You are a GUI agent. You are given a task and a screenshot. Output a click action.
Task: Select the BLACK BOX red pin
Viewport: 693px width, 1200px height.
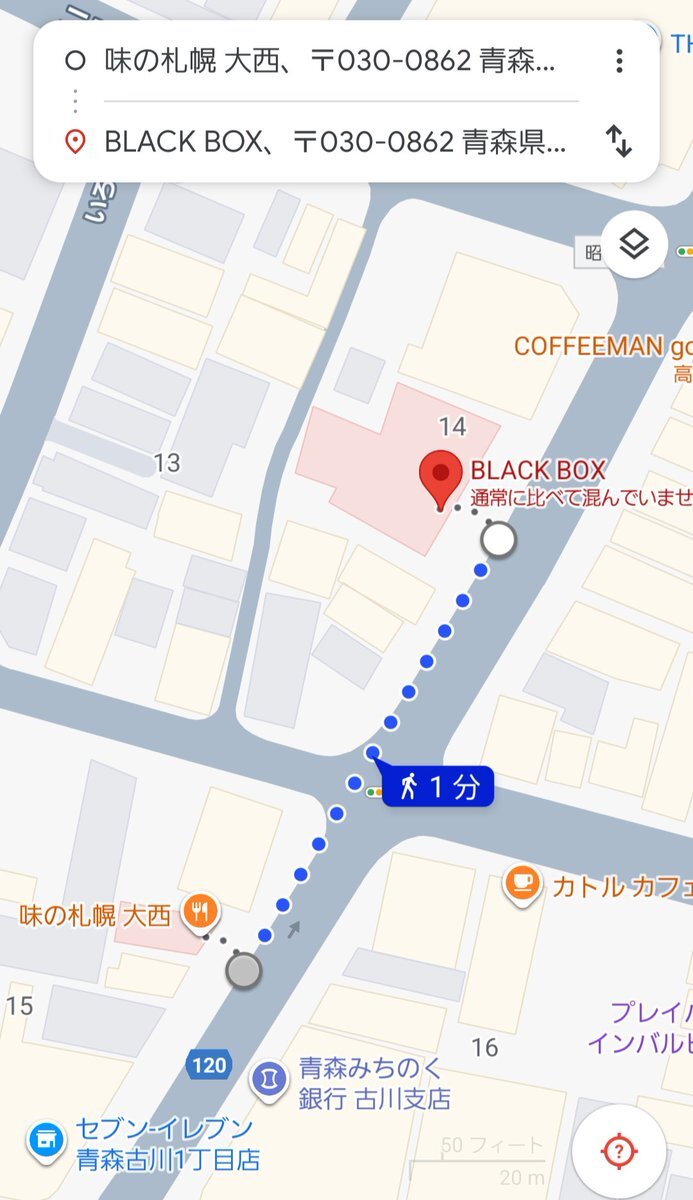click(439, 480)
